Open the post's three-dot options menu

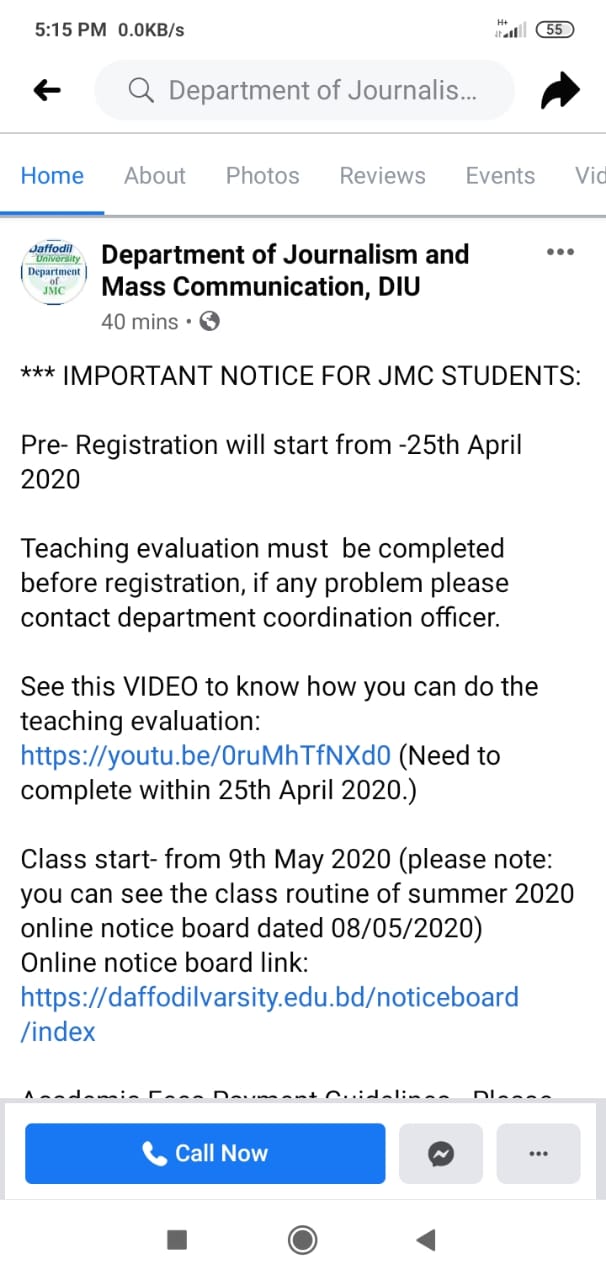pyautogui.click(x=561, y=252)
